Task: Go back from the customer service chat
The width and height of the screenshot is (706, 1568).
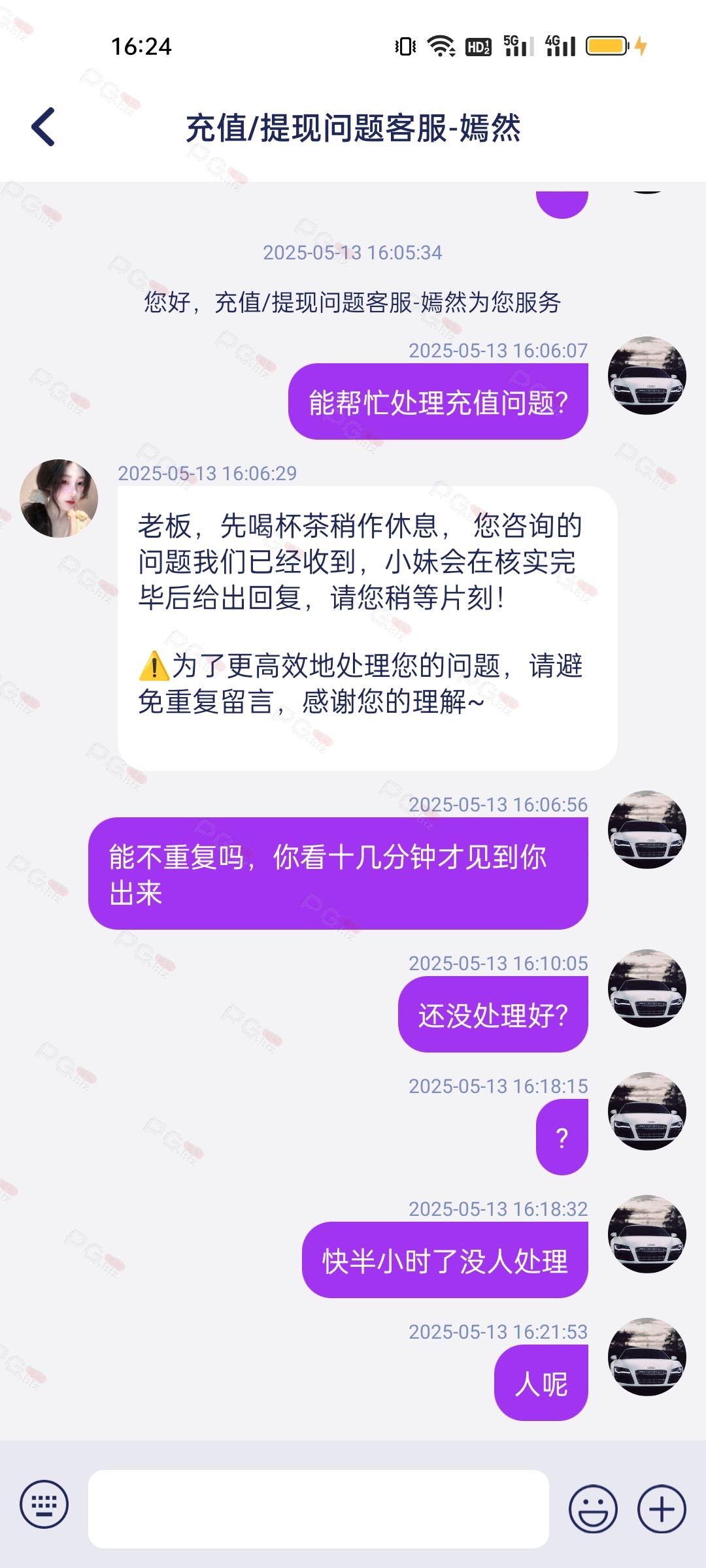Action: [x=43, y=127]
